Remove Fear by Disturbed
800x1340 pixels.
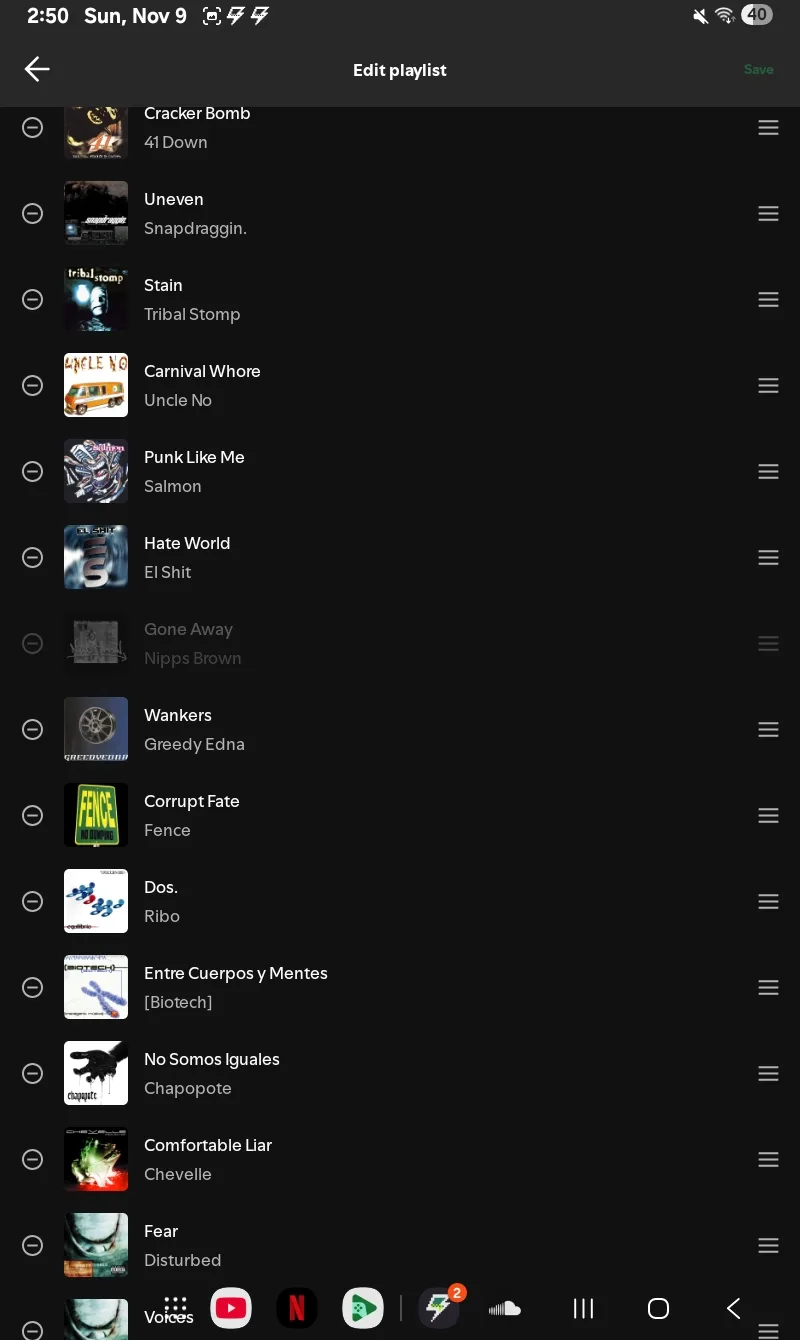[x=33, y=1245]
